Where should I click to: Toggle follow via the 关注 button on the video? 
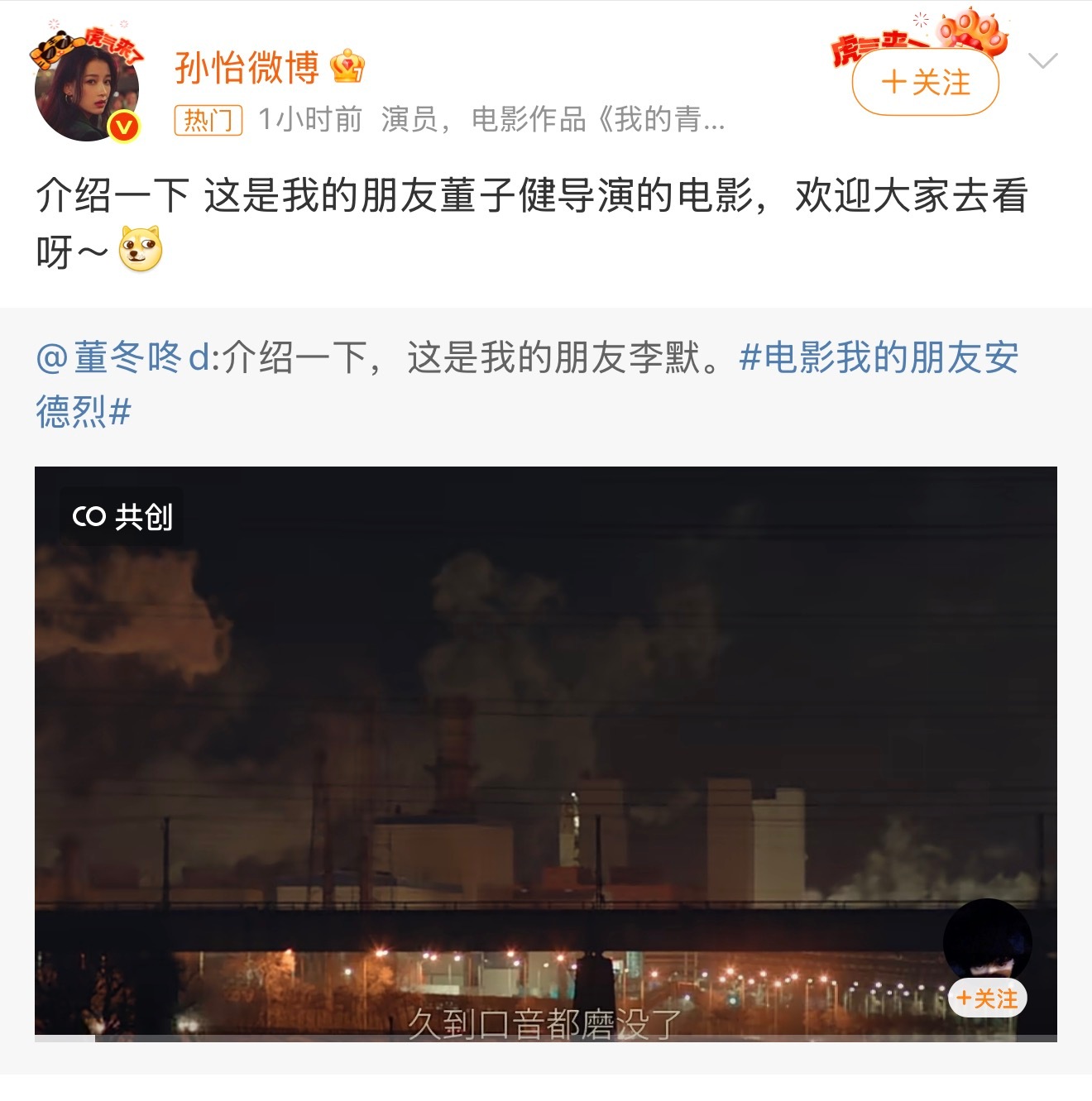tap(989, 998)
